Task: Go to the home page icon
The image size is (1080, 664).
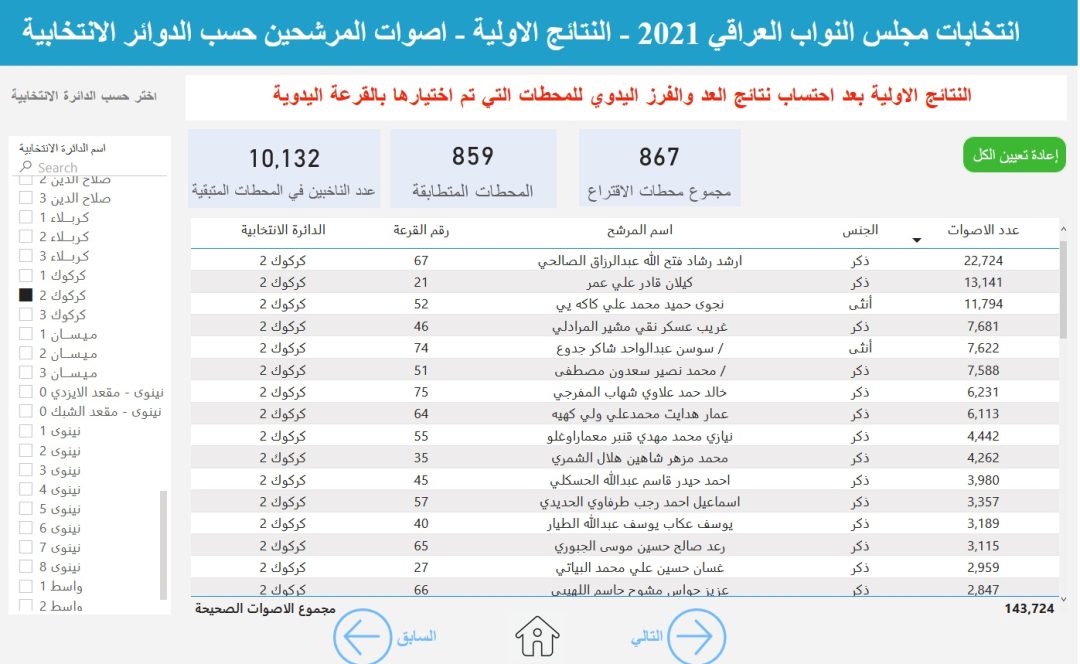Action: [537, 636]
